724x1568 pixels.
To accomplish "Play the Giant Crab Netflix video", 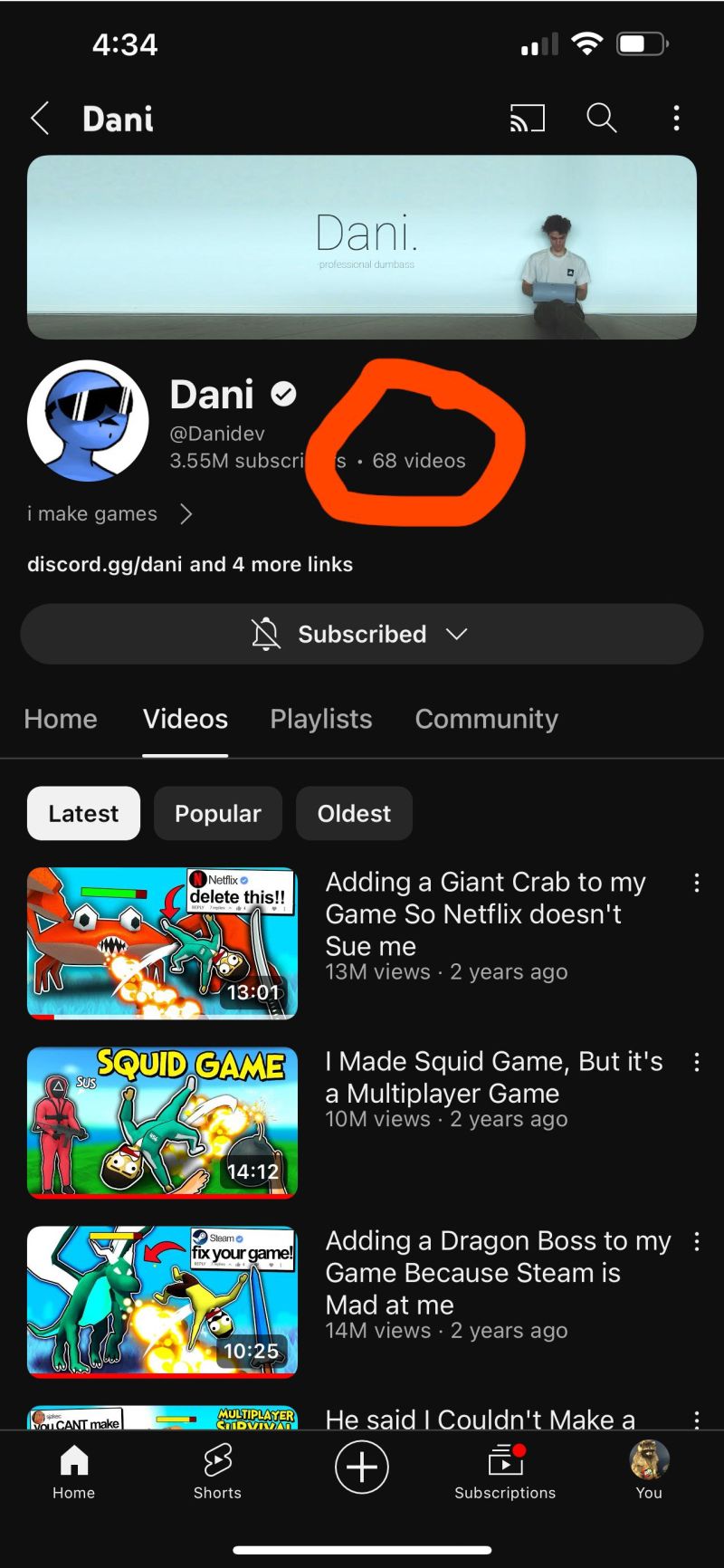I will (x=163, y=942).
